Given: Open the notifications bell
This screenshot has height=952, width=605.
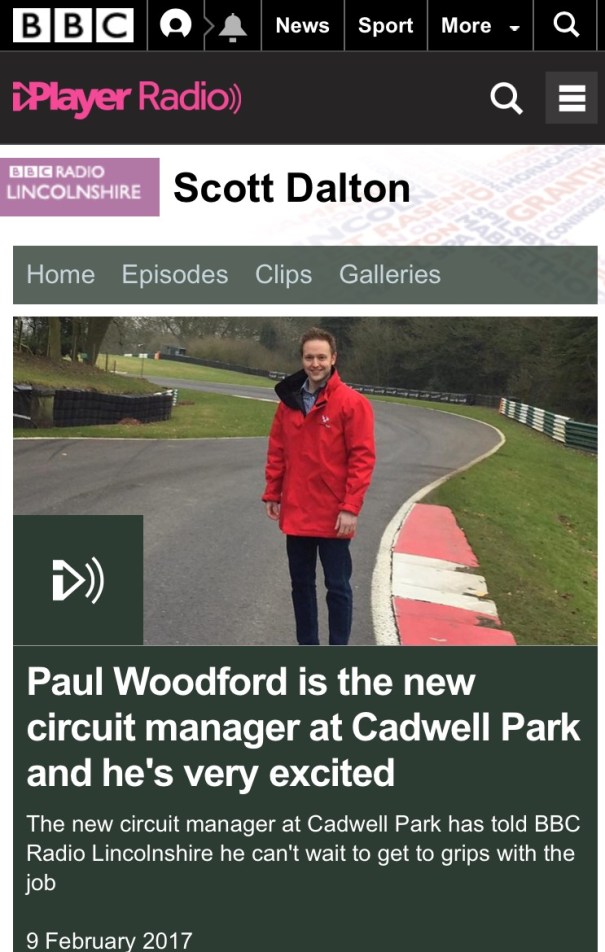Looking at the screenshot, I should point(232,26).
